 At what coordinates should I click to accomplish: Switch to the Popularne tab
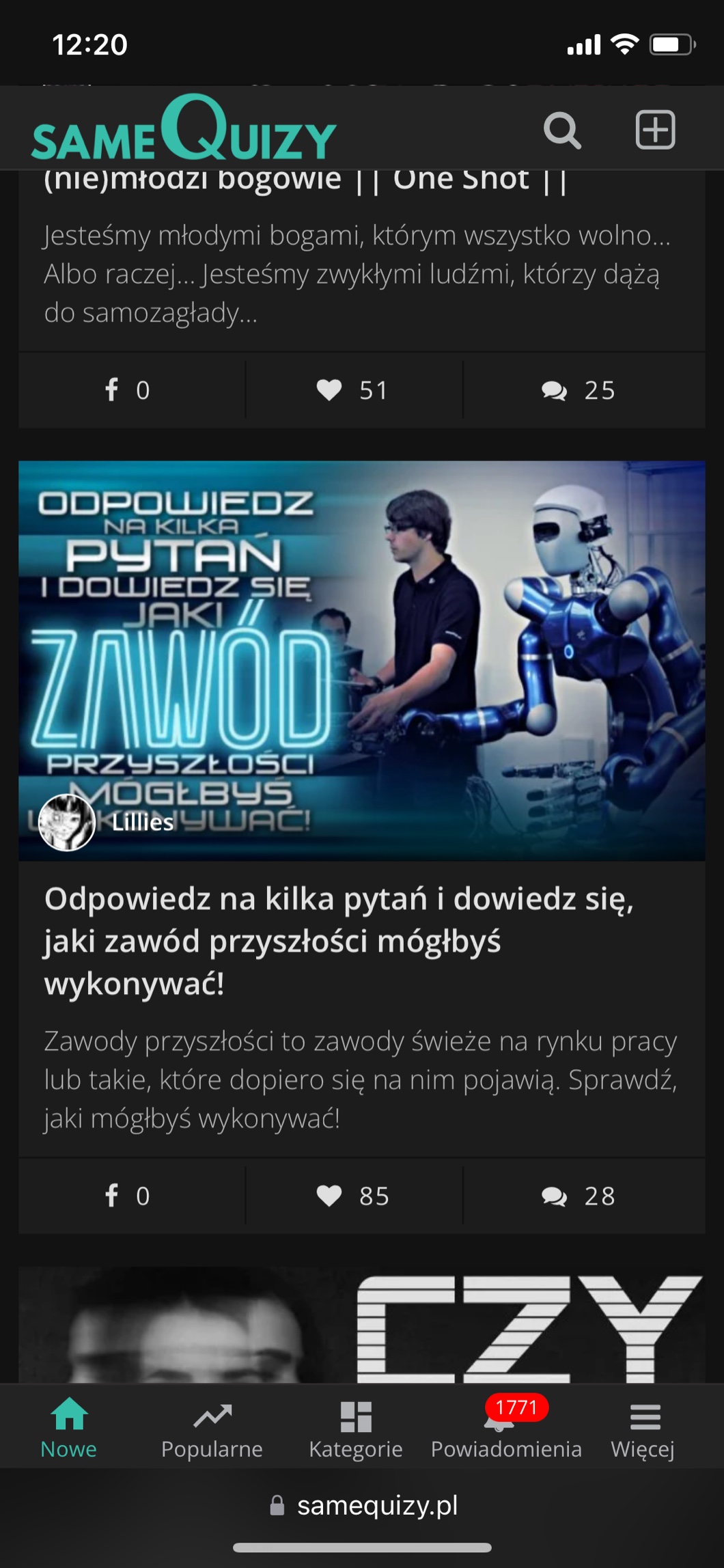tap(212, 1427)
